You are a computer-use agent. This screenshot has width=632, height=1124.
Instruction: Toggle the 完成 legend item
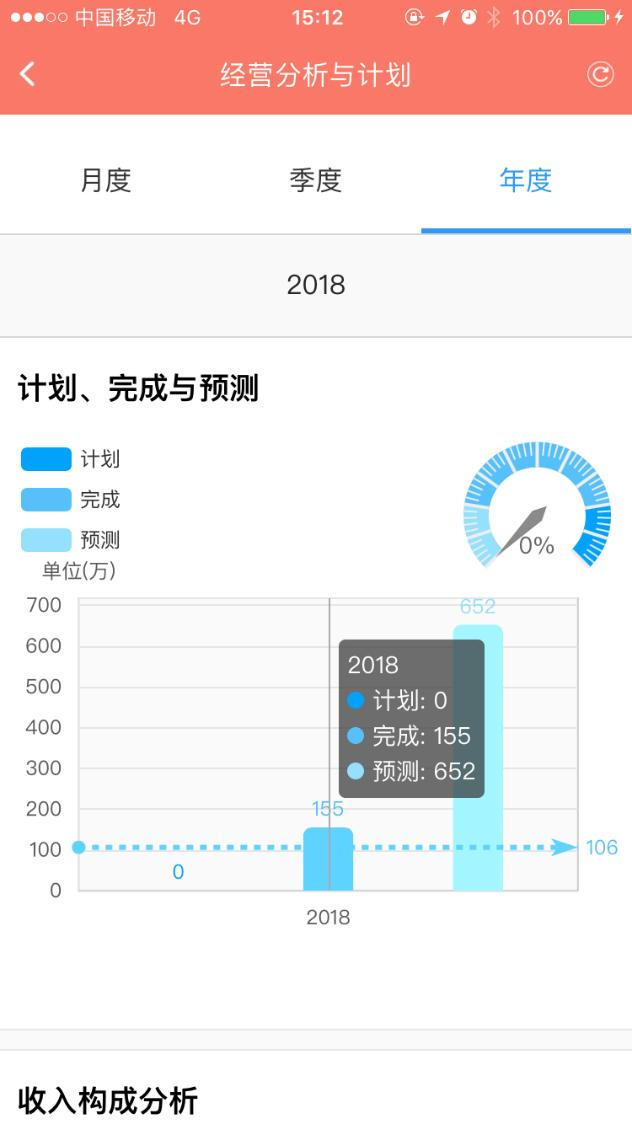70,499
